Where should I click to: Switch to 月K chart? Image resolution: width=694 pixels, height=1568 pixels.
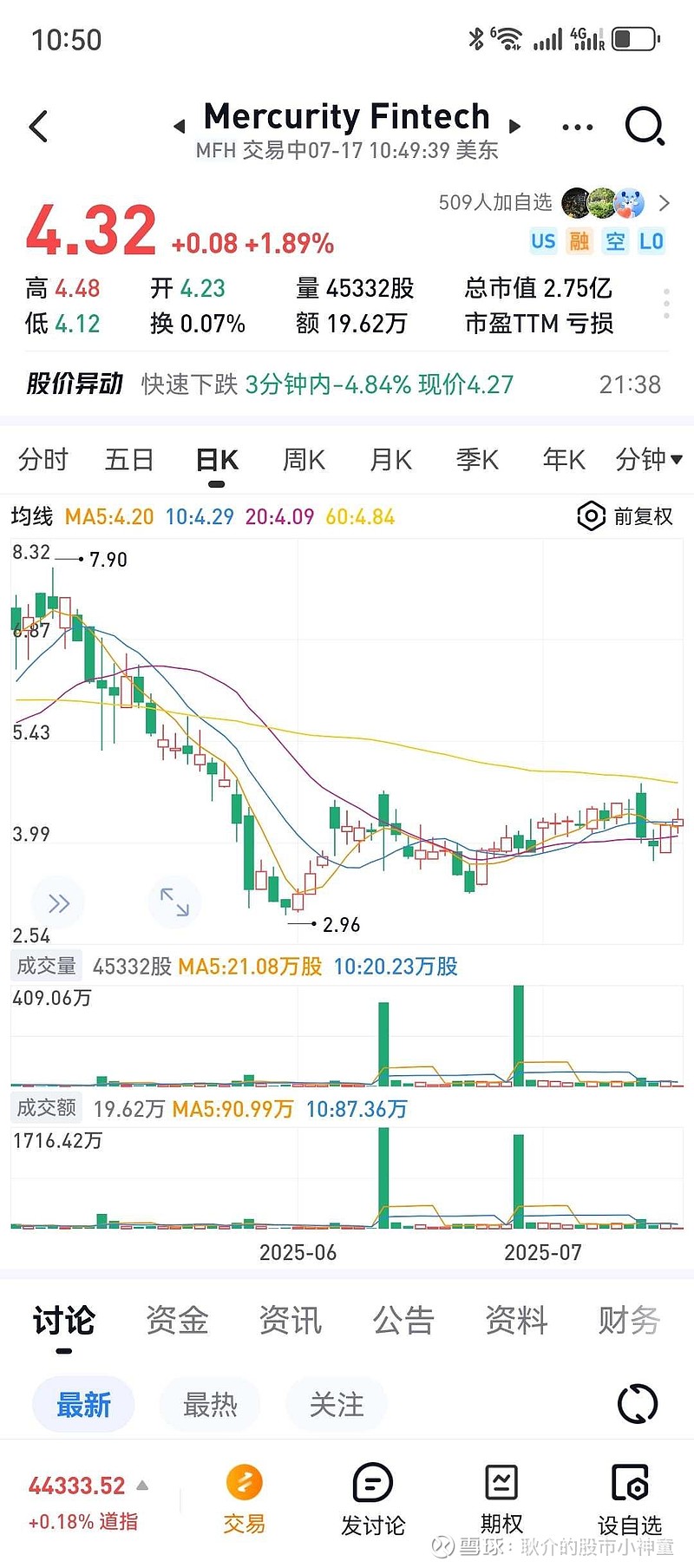pos(390,459)
